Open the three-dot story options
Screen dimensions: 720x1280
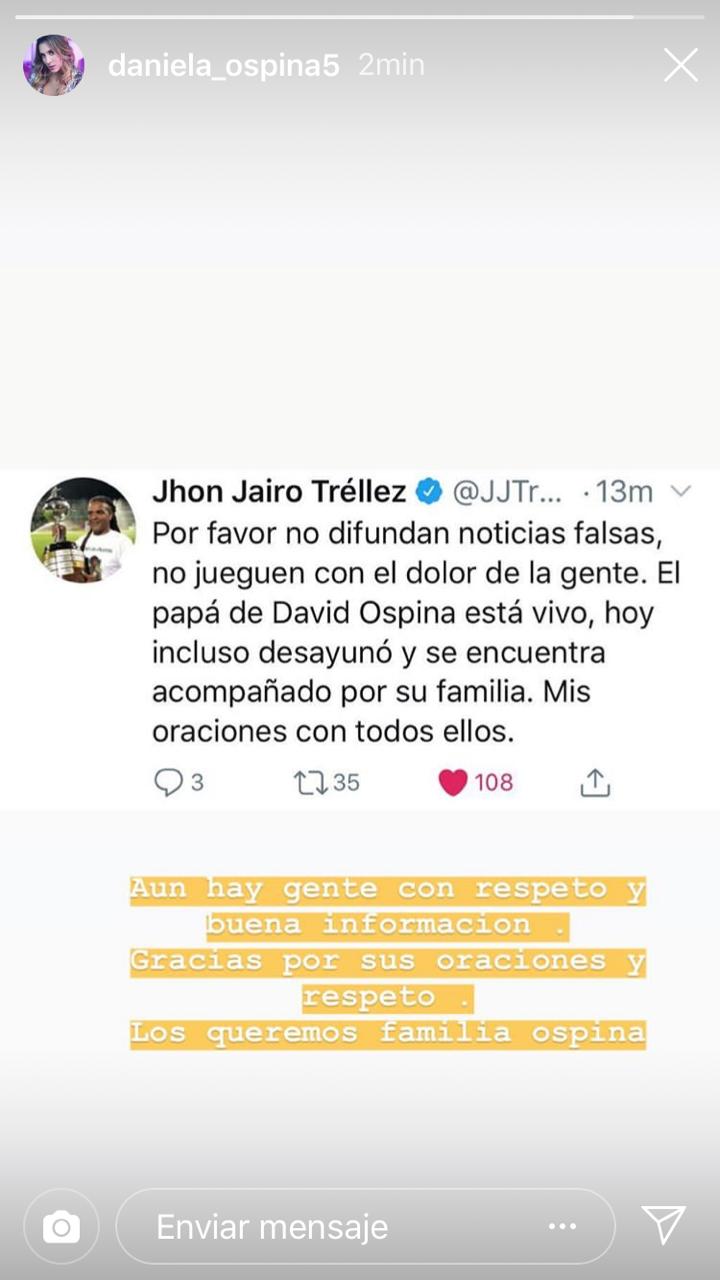[564, 1226]
